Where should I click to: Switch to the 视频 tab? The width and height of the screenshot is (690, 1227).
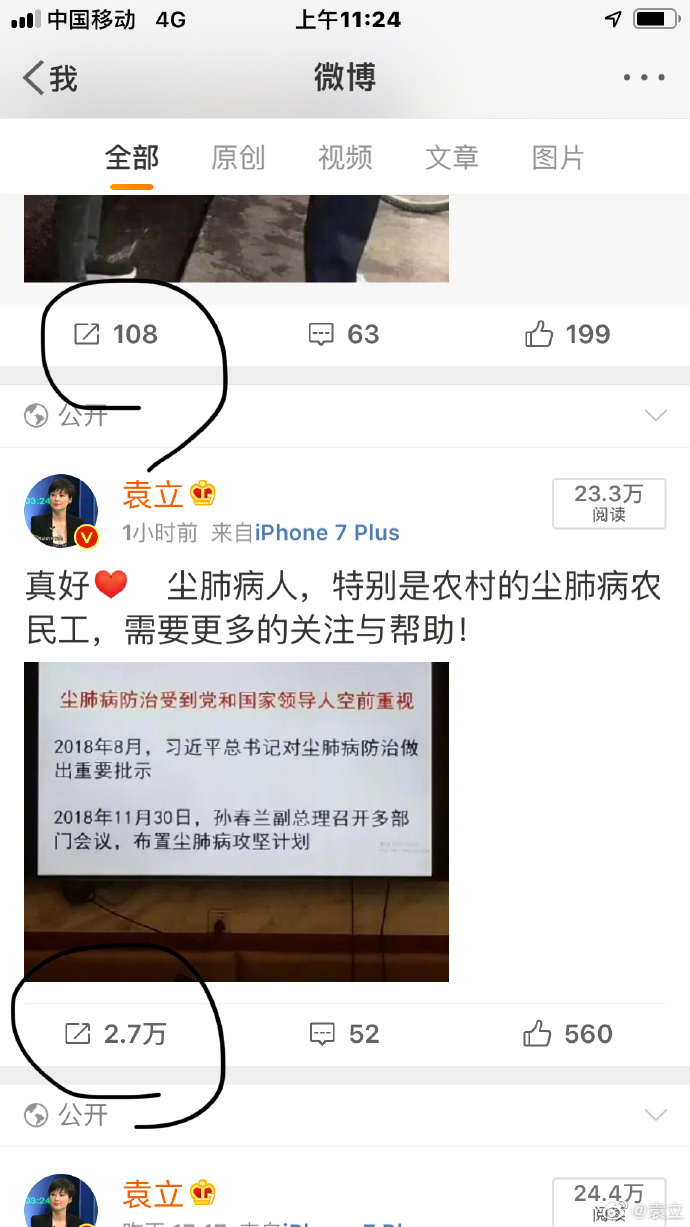click(x=345, y=158)
